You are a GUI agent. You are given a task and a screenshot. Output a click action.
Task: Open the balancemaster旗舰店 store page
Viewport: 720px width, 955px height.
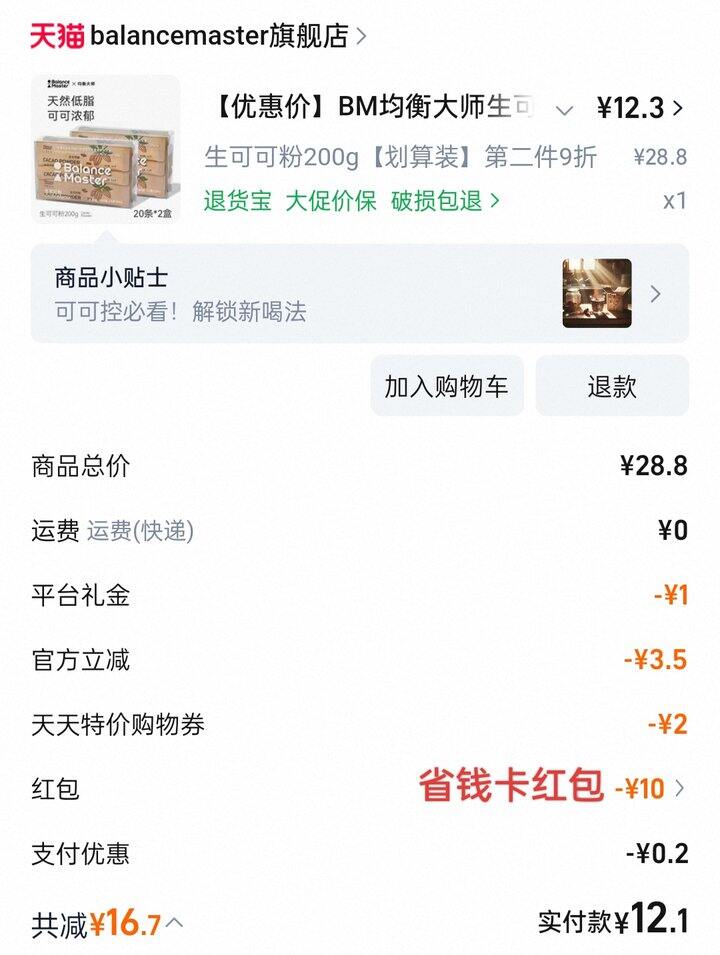218,37
